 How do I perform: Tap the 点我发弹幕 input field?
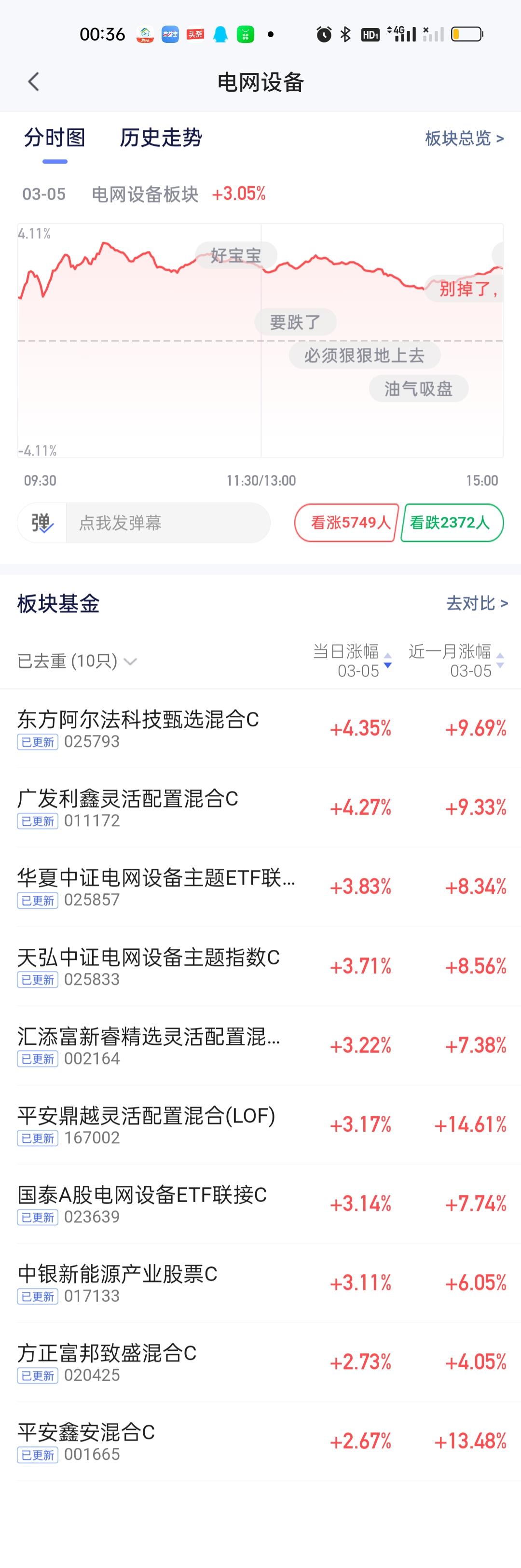pos(168,523)
